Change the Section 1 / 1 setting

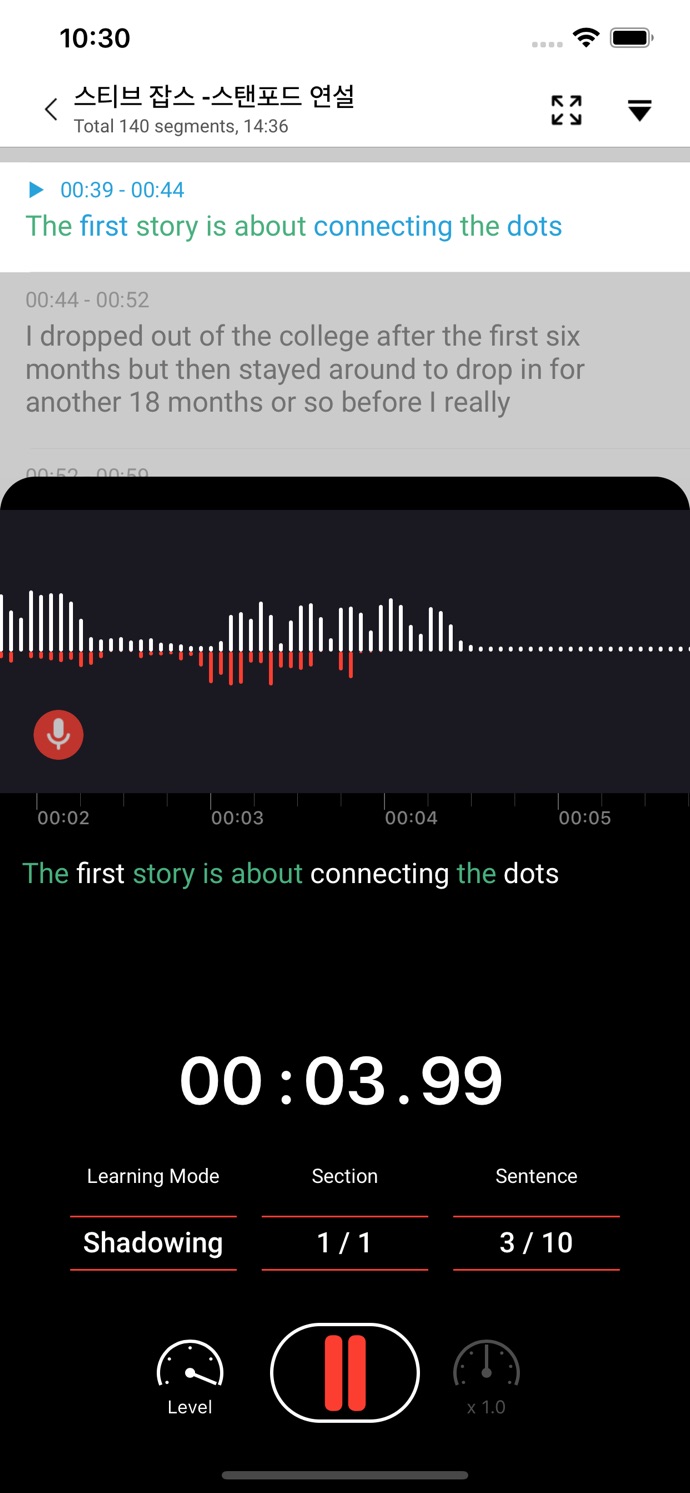(x=344, y=1243)
